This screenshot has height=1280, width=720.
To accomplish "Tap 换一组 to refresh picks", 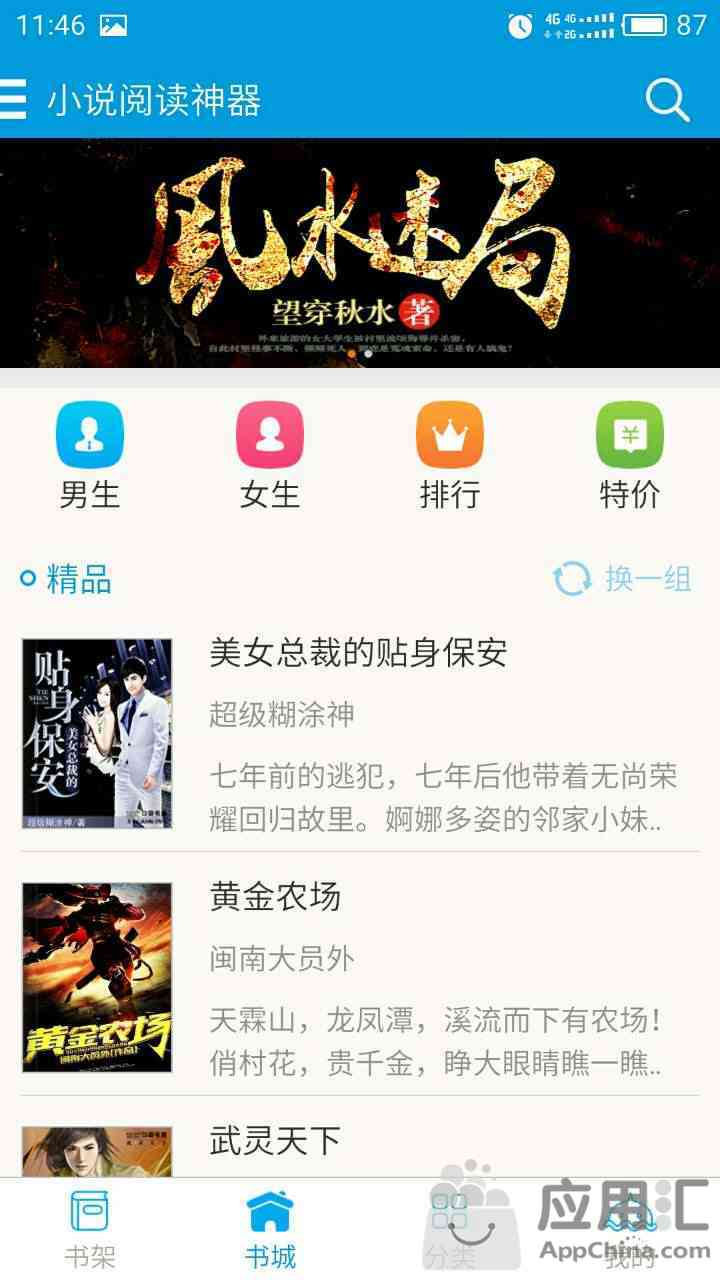I will coord(623,579).
